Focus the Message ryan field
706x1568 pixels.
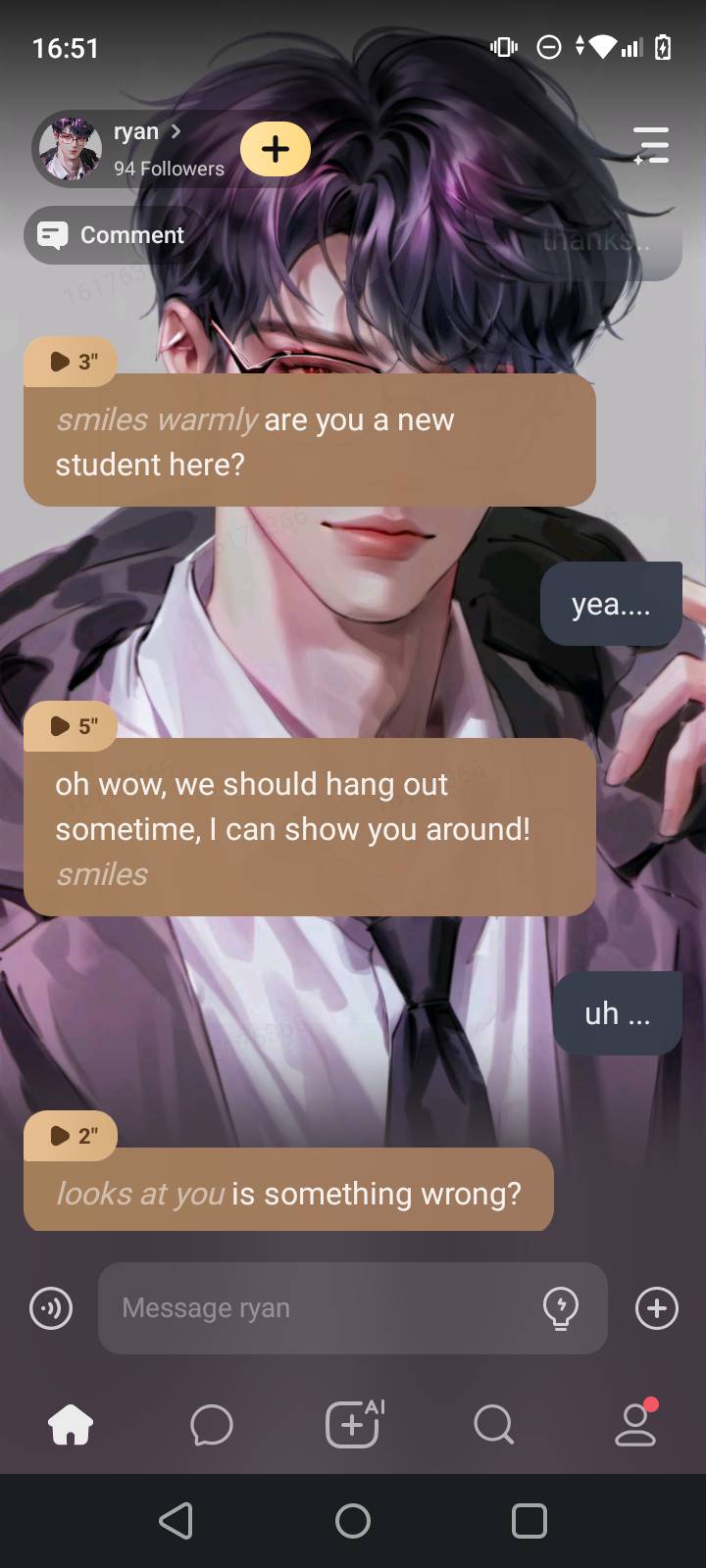pyautogui.click(x=324, y=1308)
